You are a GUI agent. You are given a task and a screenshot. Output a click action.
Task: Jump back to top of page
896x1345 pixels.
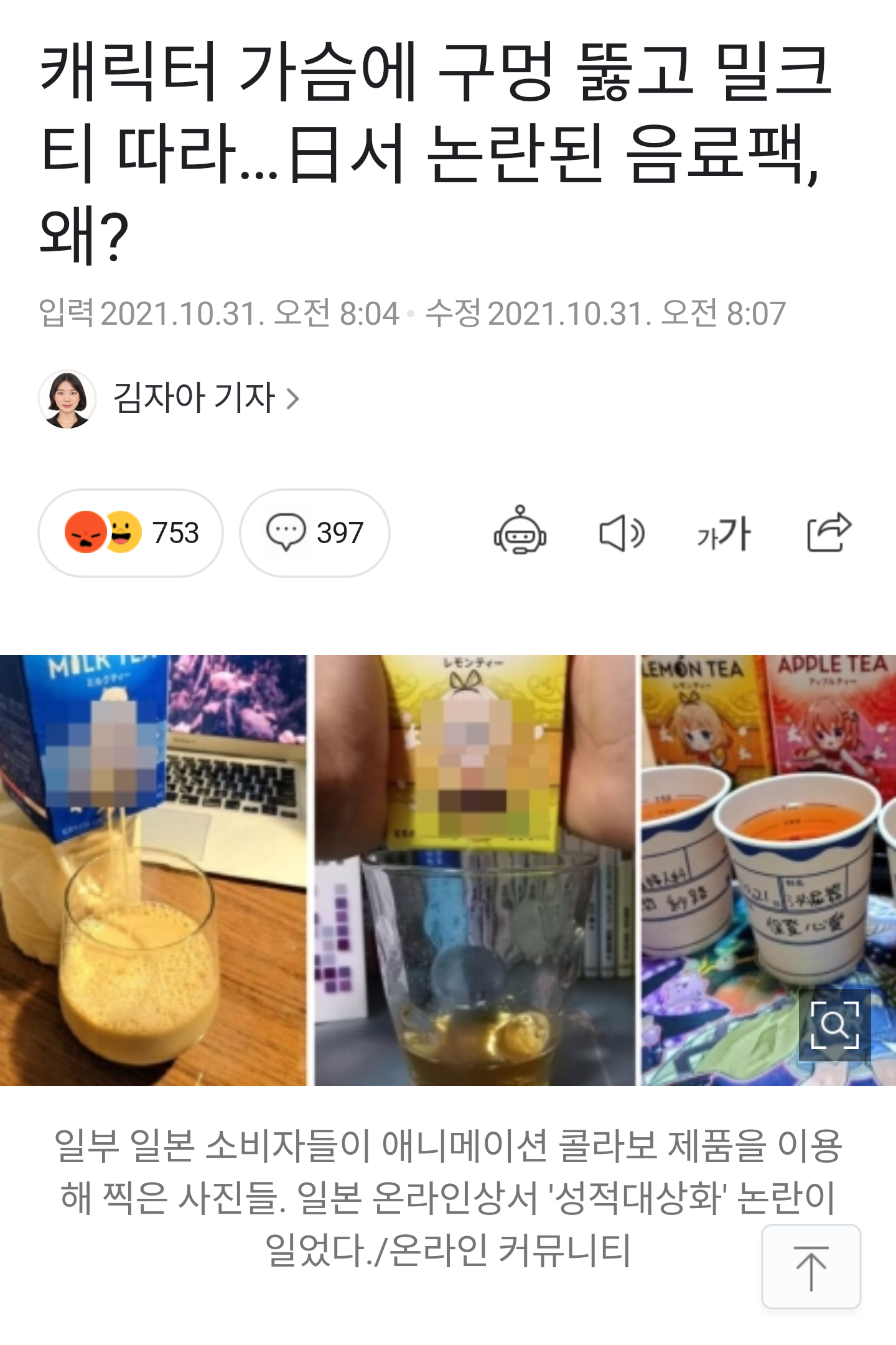(811, 1267)
